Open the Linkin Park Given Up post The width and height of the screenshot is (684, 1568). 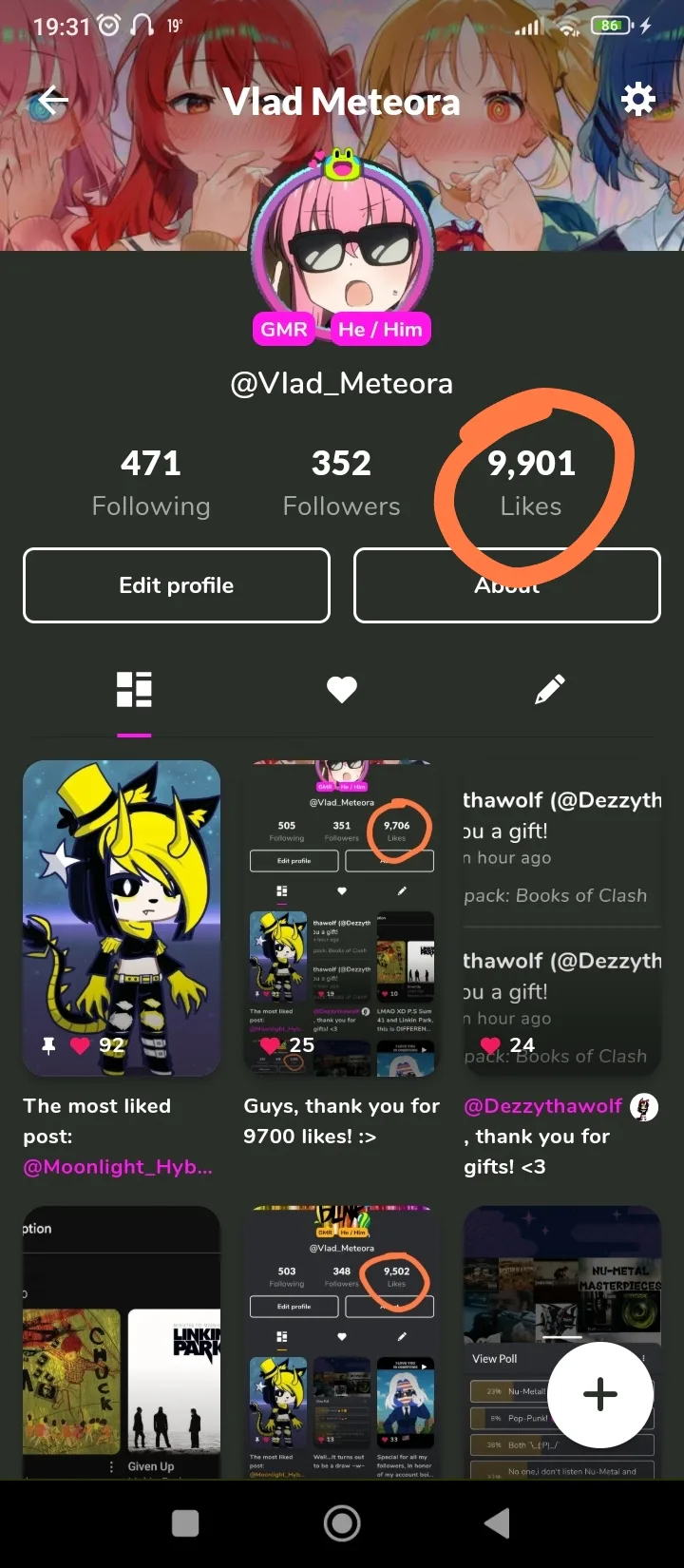(x=122, y=1342)
